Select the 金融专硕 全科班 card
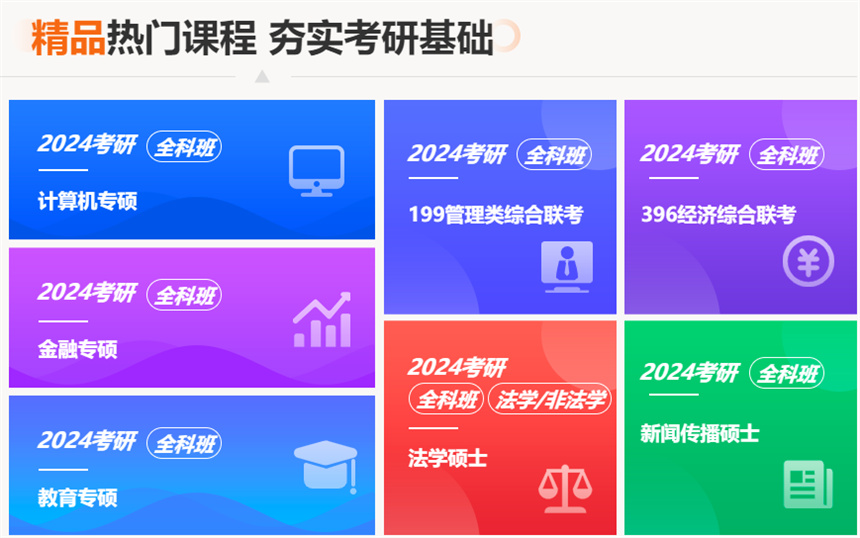This screenshot has height=538, width=860. (191, 317)
